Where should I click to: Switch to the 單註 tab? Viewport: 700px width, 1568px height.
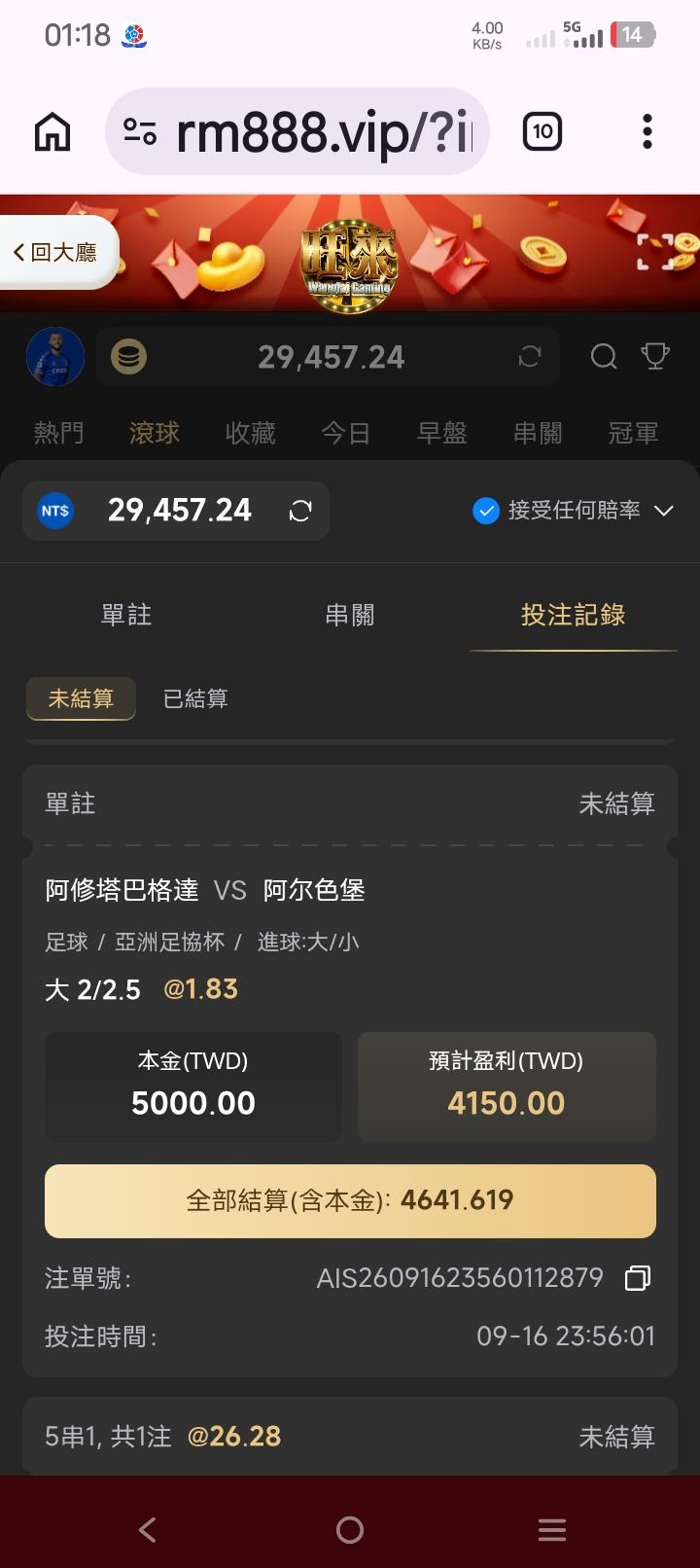pyautogui.click(x=126, y=615)
